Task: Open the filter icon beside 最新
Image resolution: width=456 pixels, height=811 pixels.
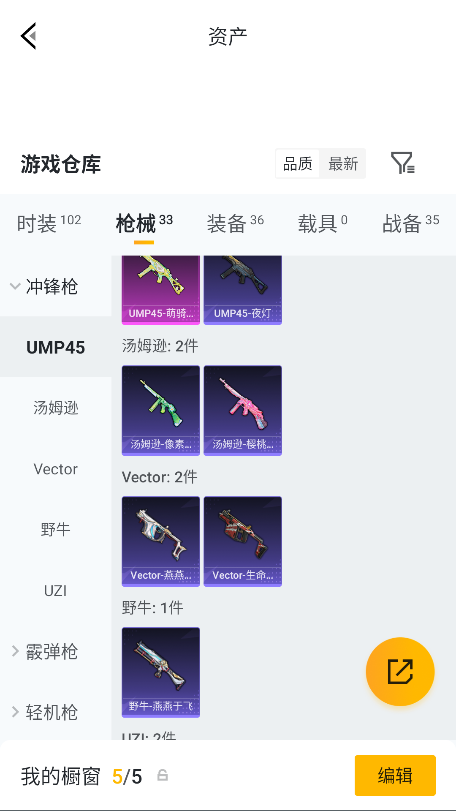Action: point(402,163)
